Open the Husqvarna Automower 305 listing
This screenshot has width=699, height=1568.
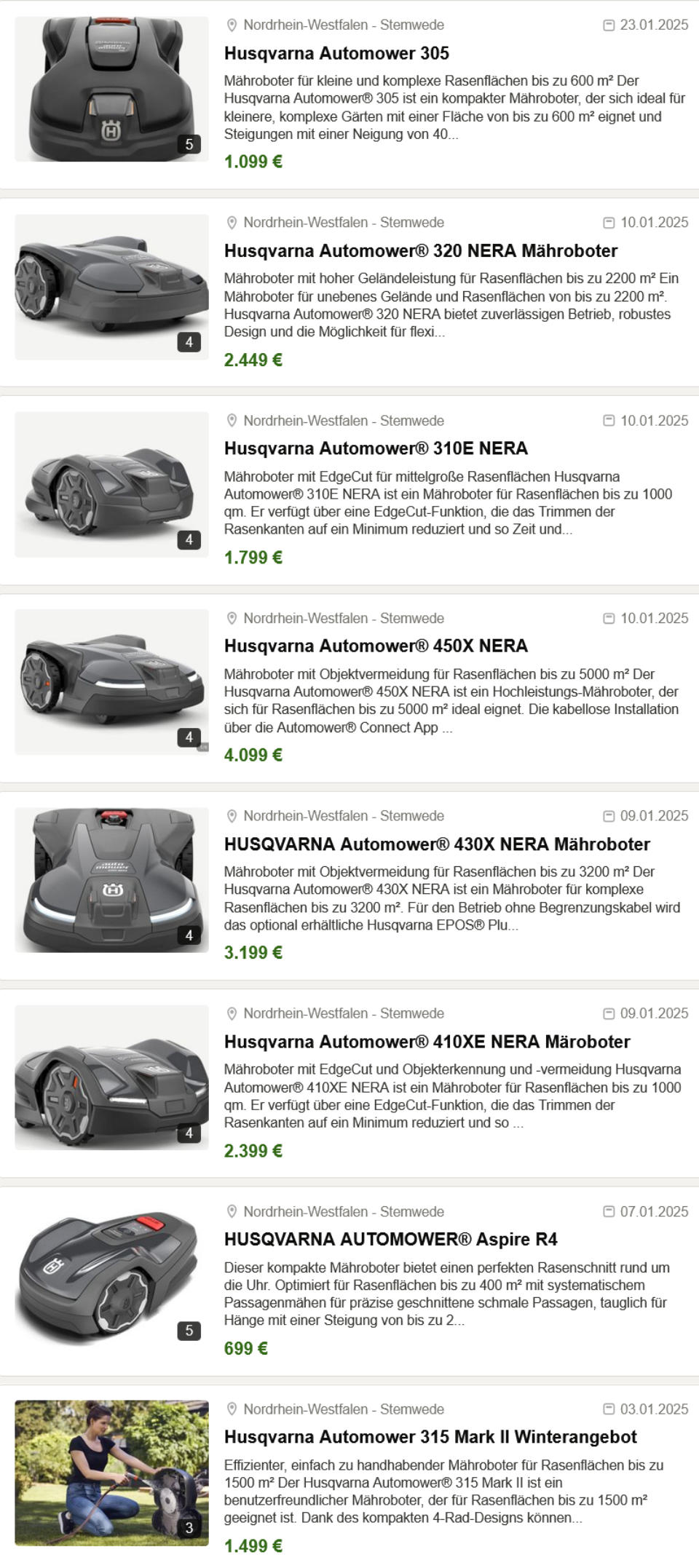pos(336,53)
